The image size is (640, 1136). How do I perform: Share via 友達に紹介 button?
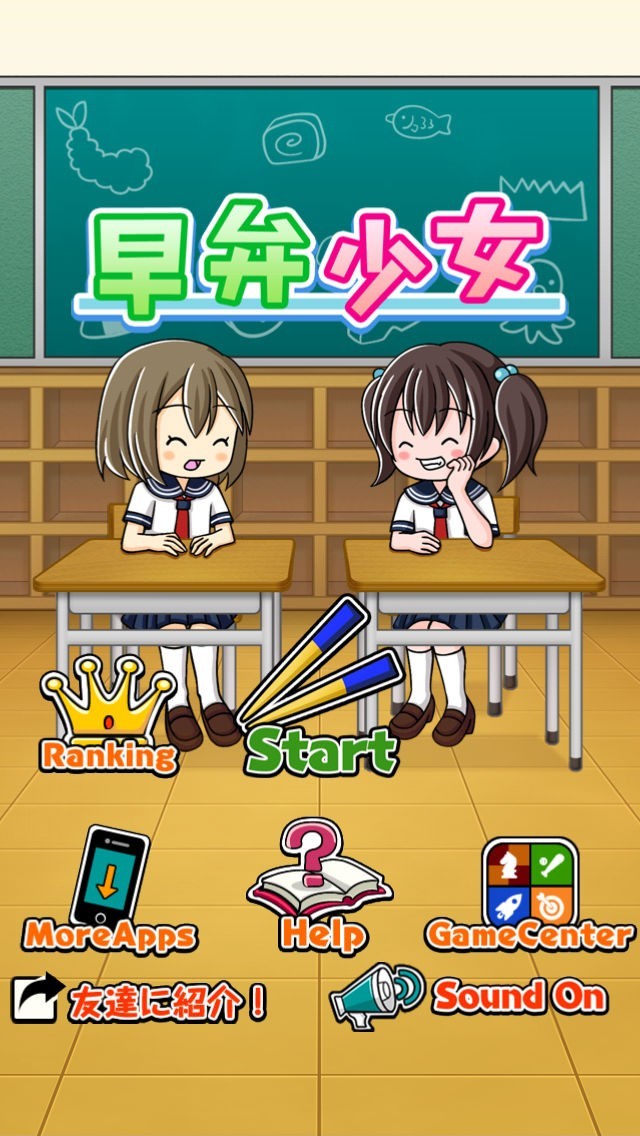139,1000
